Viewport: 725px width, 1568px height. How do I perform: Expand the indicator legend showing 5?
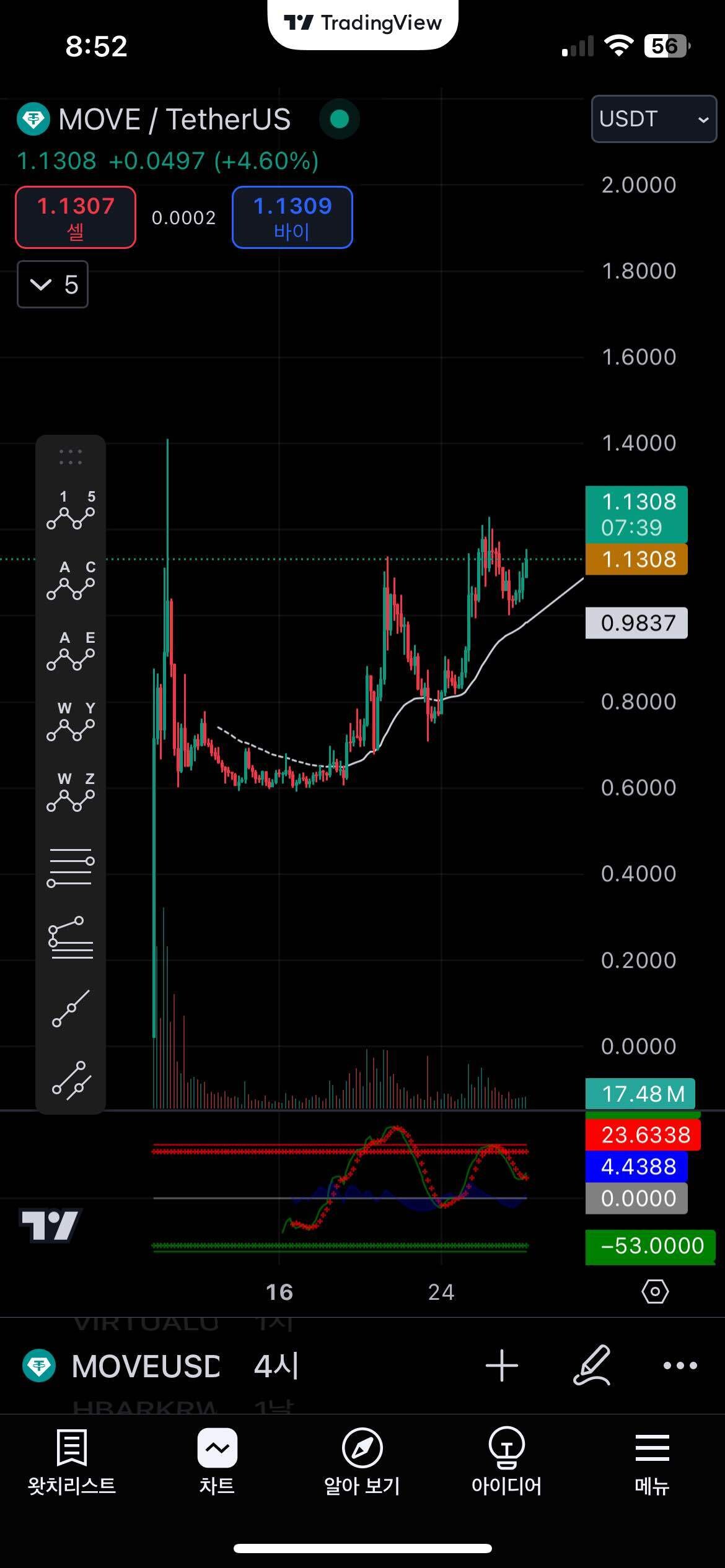(53, 285)
